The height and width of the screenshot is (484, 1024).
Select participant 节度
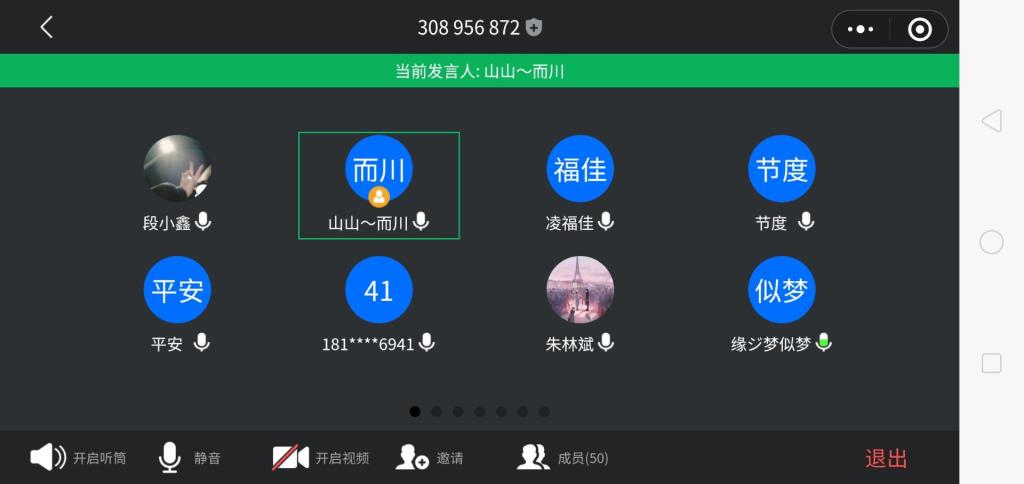(x=782, y=170)
